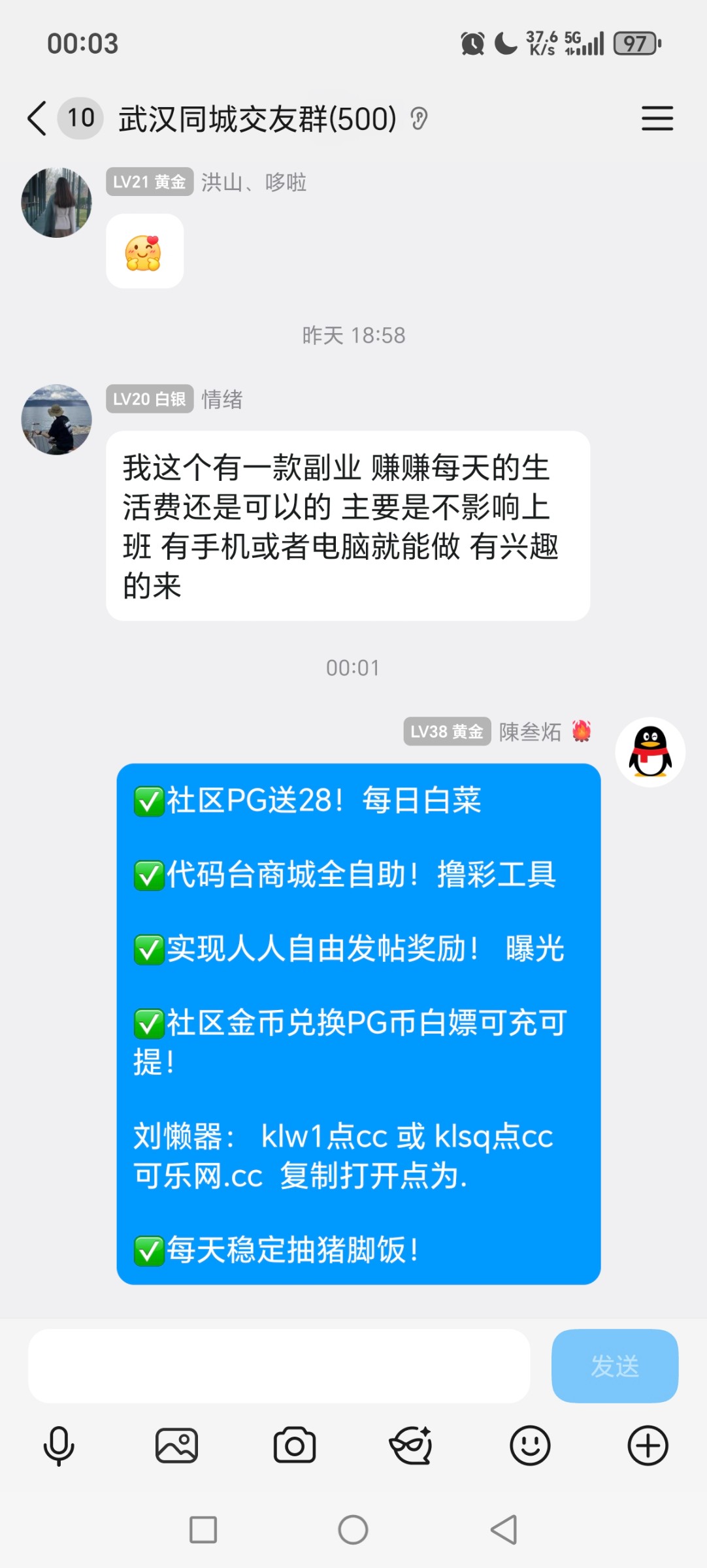Screen dimensions: 707x1568
Task: Open 情绪's profile avatar
Action: point(57,418)
